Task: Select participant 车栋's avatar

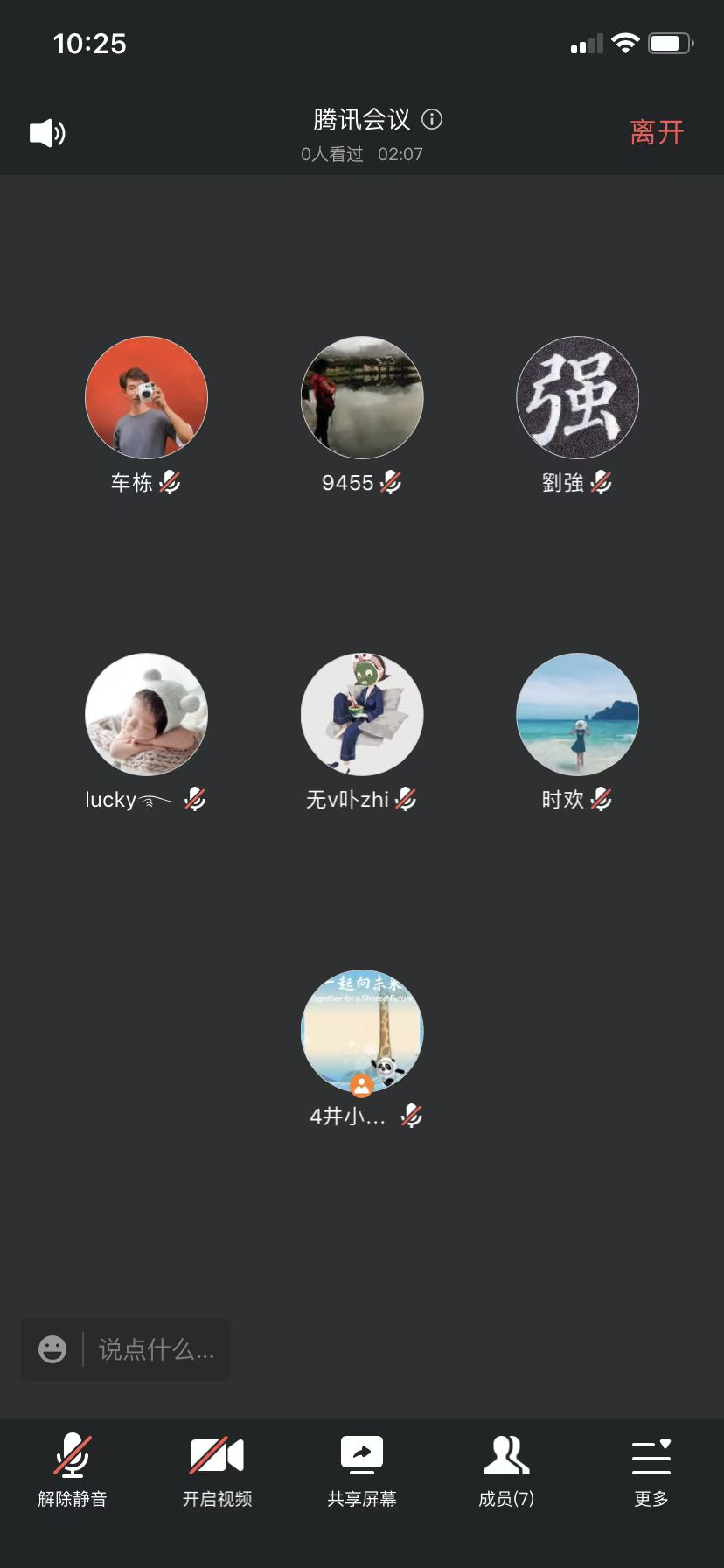Action: coord(146,398)
